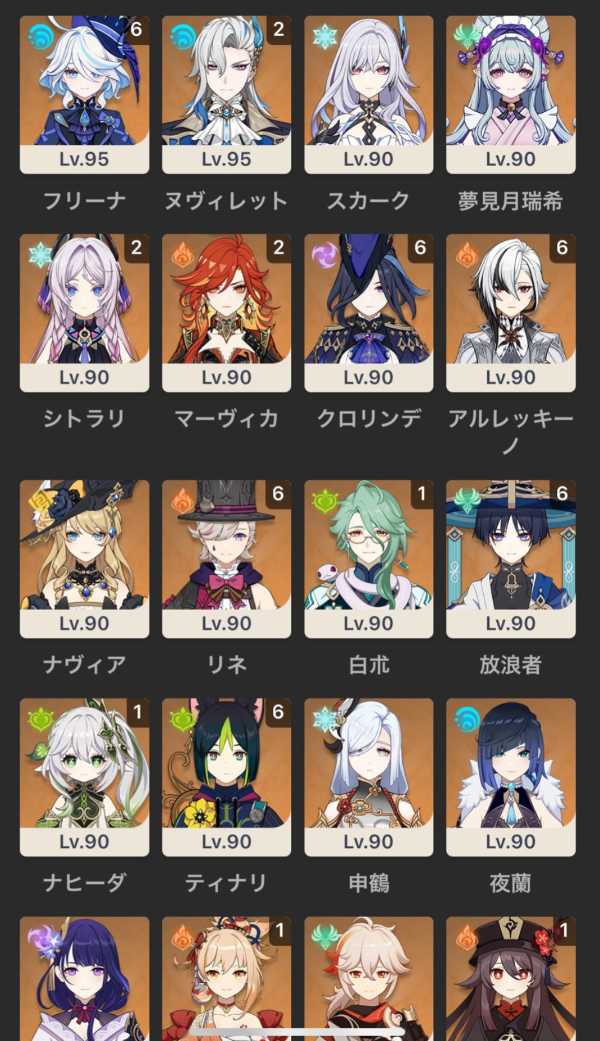Open the アルレッキーノ character card
600x1041 pixels.
point(510,312)
